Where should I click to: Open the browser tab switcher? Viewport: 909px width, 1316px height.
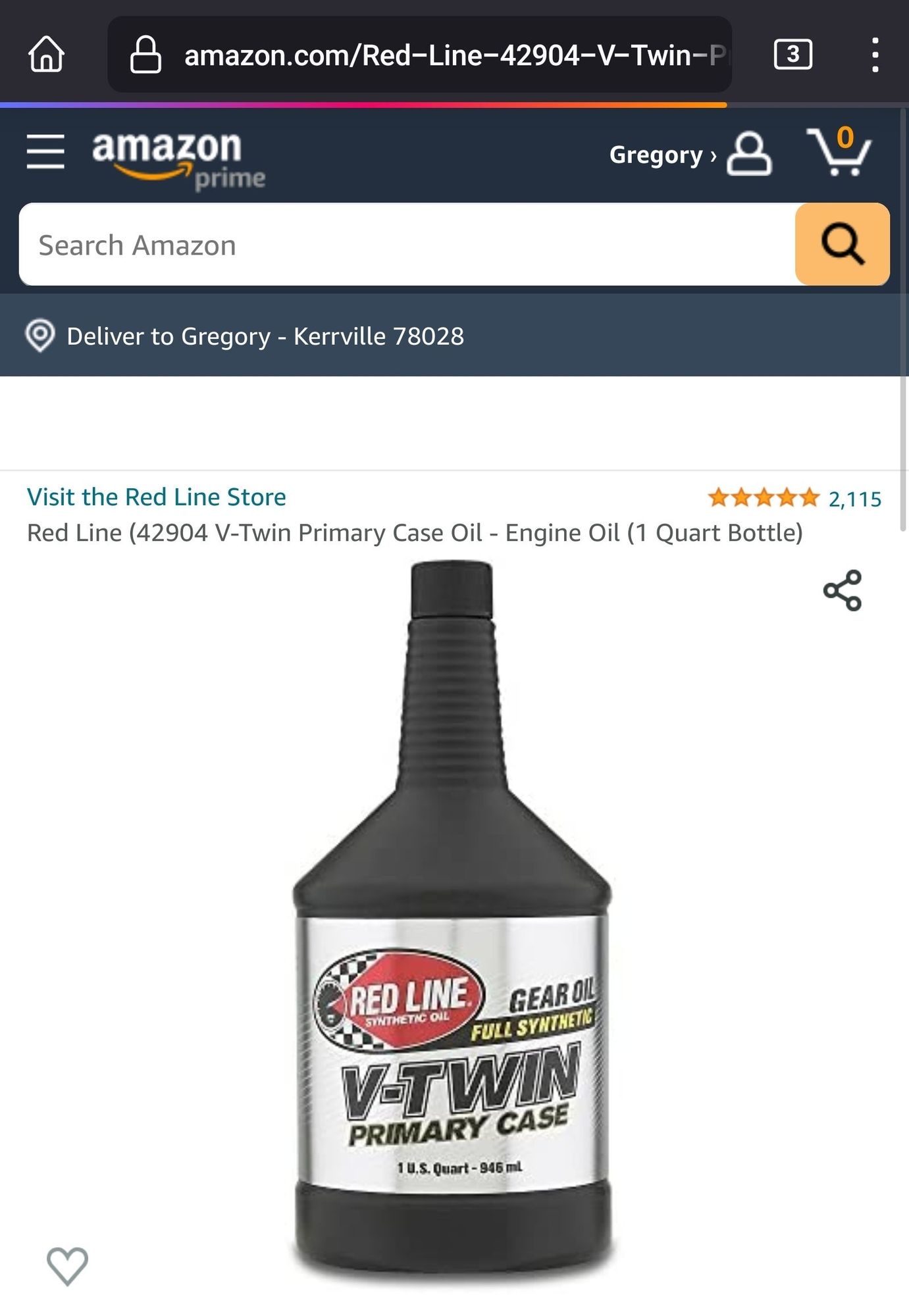tap(792, 55)
